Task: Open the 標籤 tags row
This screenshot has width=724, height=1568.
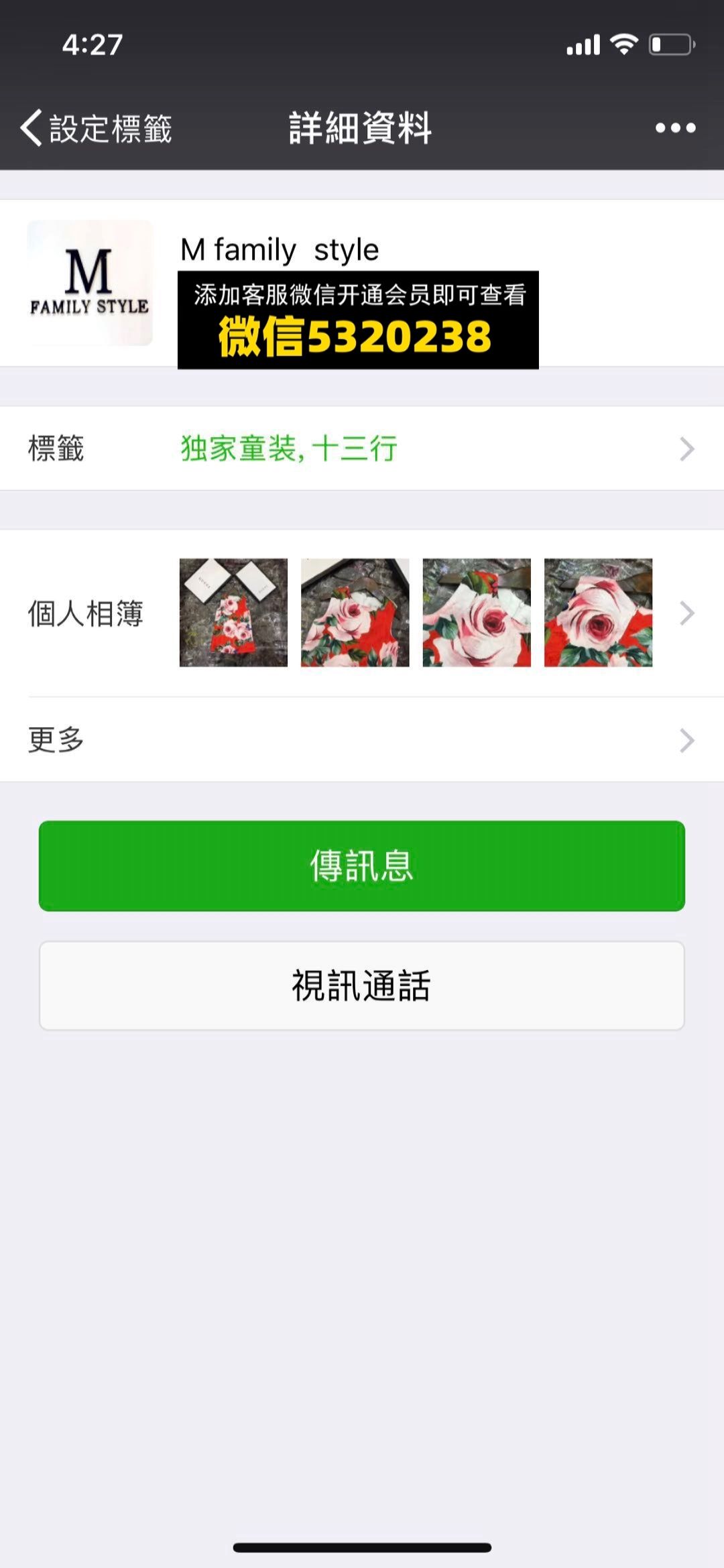Action: tap(362, 448)
